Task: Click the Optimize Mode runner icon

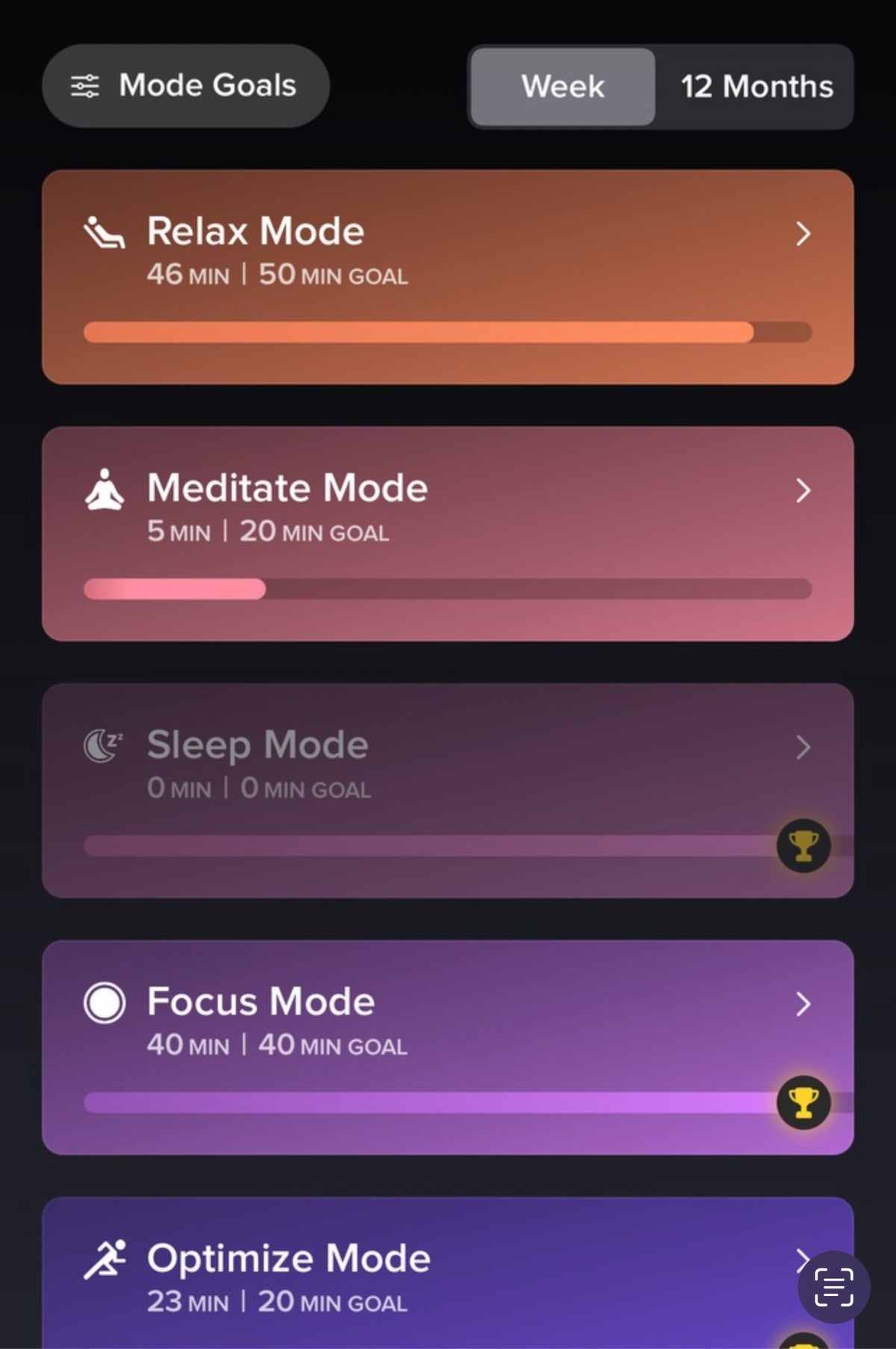Action: click(x=107, y=1257)
